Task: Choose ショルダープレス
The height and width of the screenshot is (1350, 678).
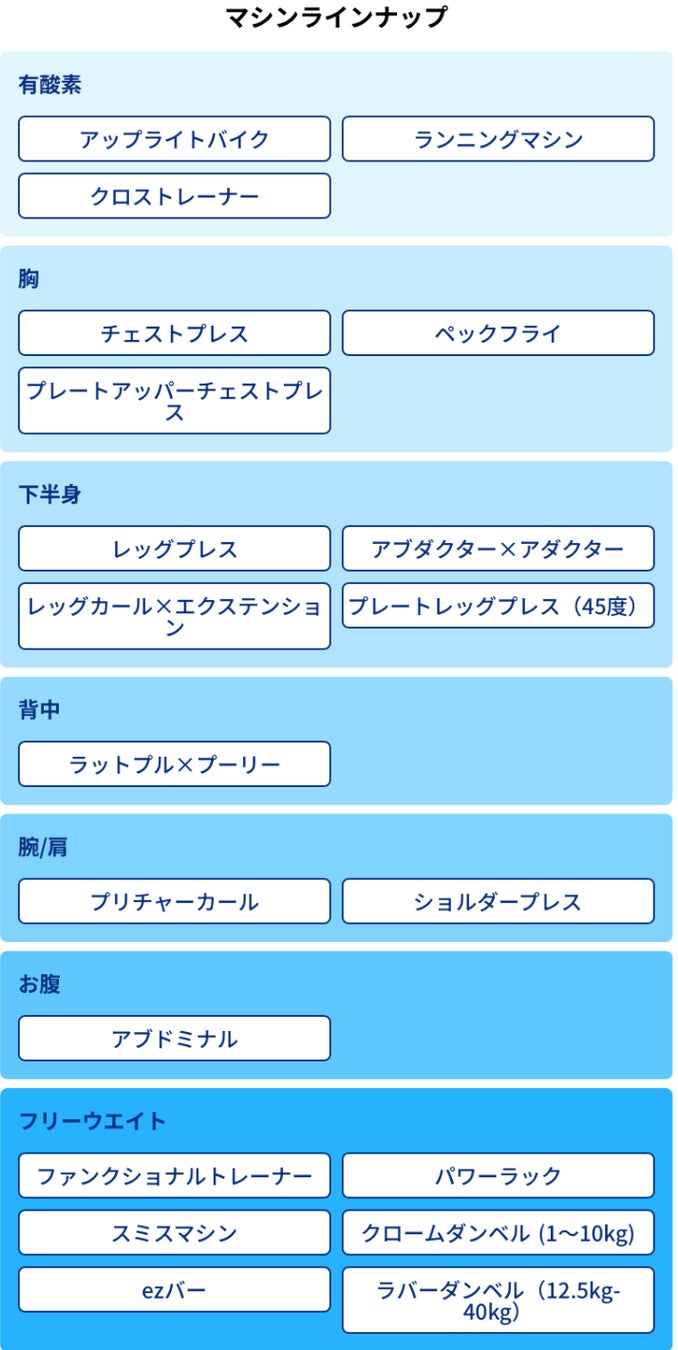Action: pos(498,901)
